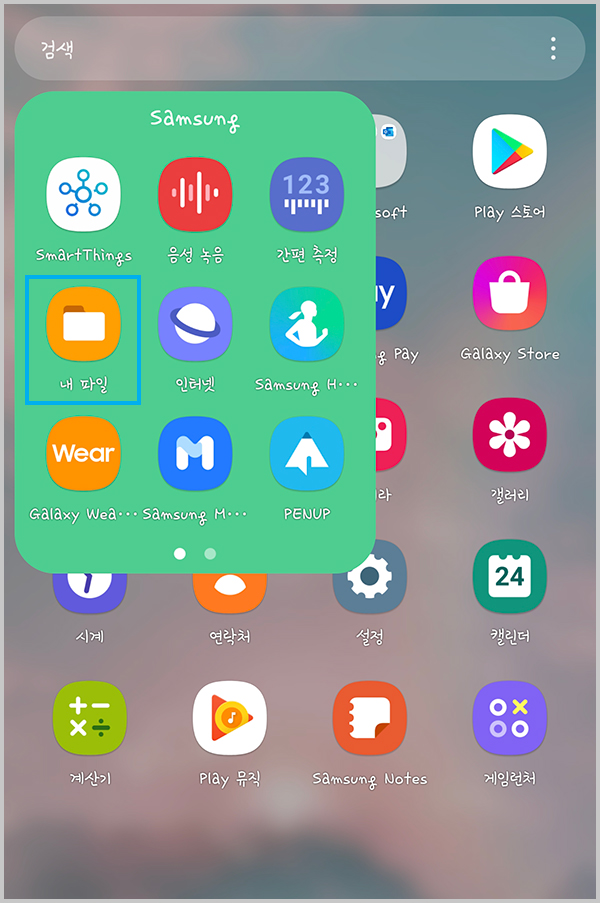The width and height of the screenshot is (600, 903).
Task: Open the Play 뮤직 app
Action: pyautogui.click(x=230, y=718)
